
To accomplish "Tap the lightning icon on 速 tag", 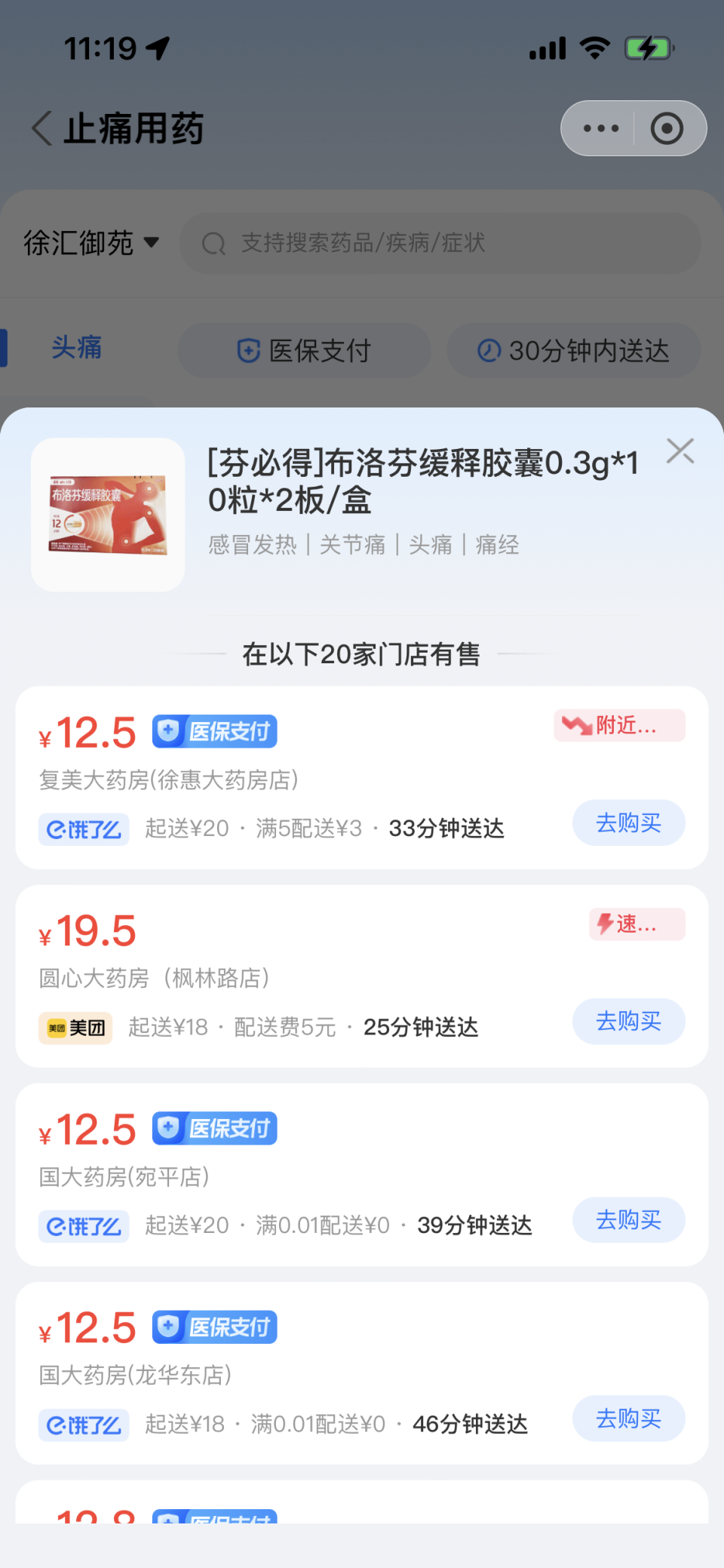I will 603,924.
